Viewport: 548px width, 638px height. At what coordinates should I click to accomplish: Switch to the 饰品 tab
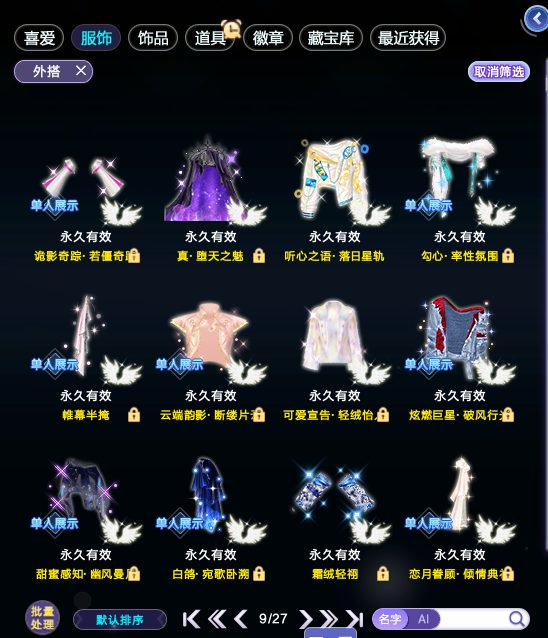[153, 38]
